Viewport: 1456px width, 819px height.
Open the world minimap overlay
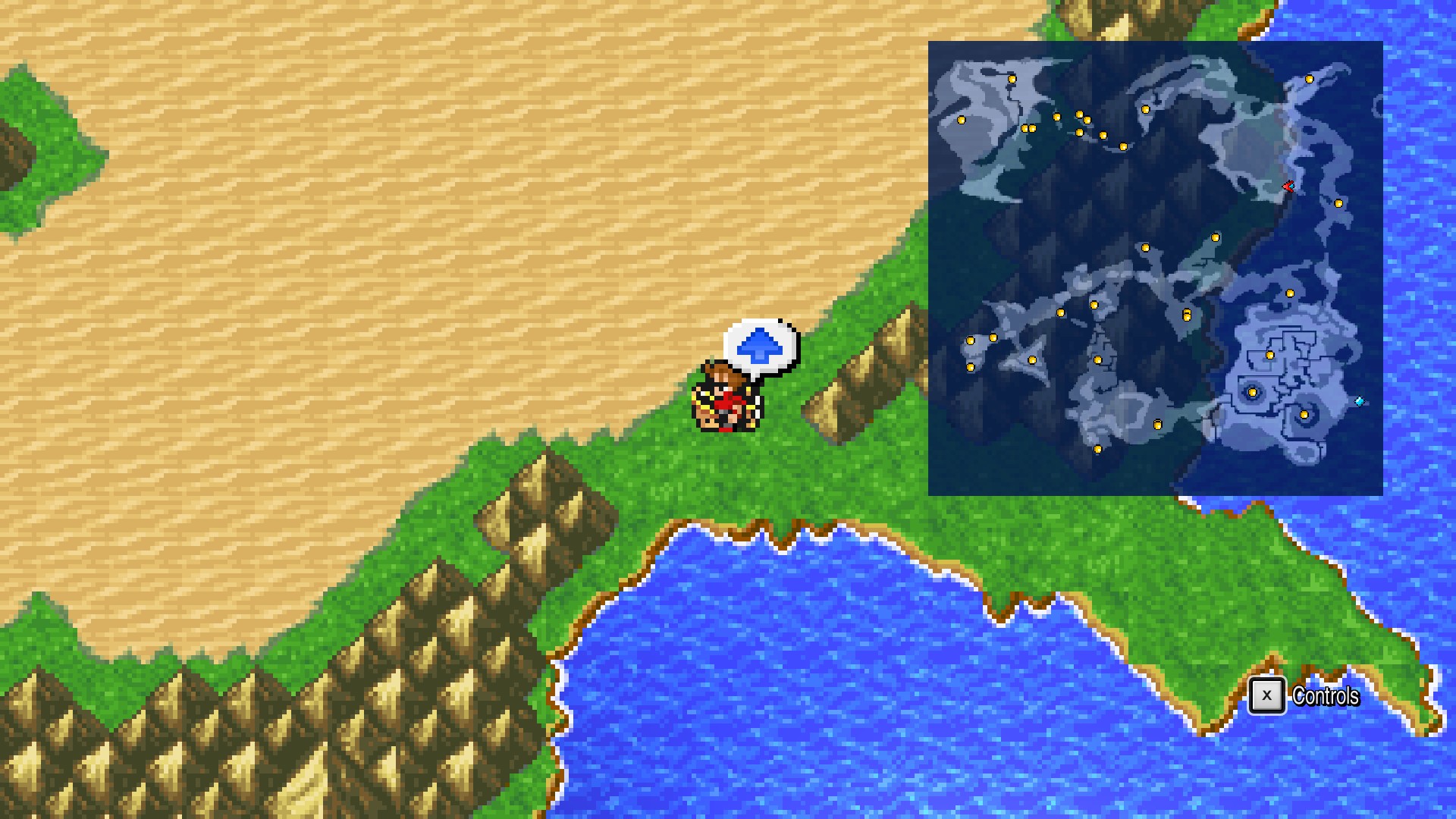click(1155, 268)
